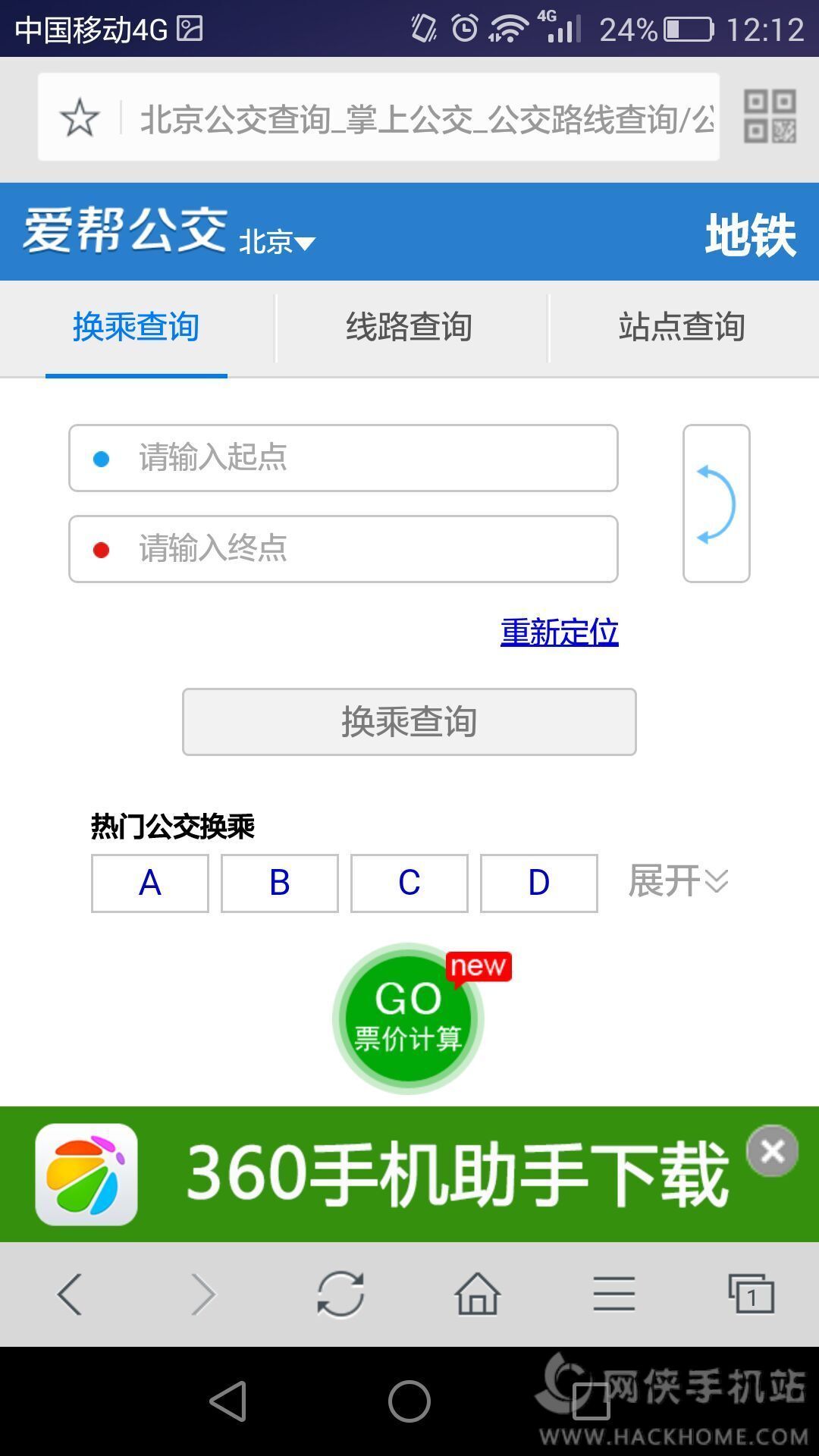819x1456 pixels.
Task: Tap the 重新定位 relocate link
Action: pyautogui.click(x=559, y=632)
